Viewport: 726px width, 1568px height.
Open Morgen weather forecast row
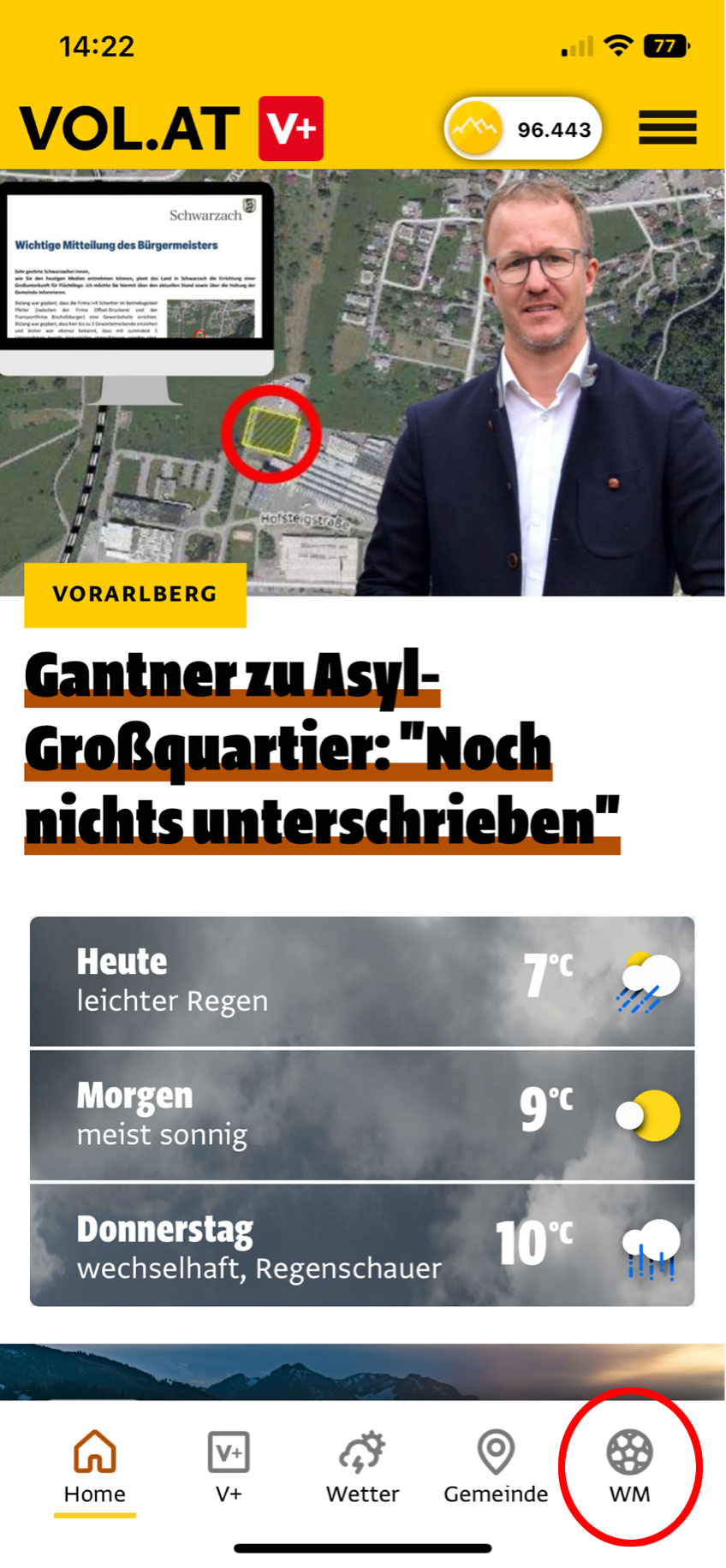click(x=362, y=1114)
